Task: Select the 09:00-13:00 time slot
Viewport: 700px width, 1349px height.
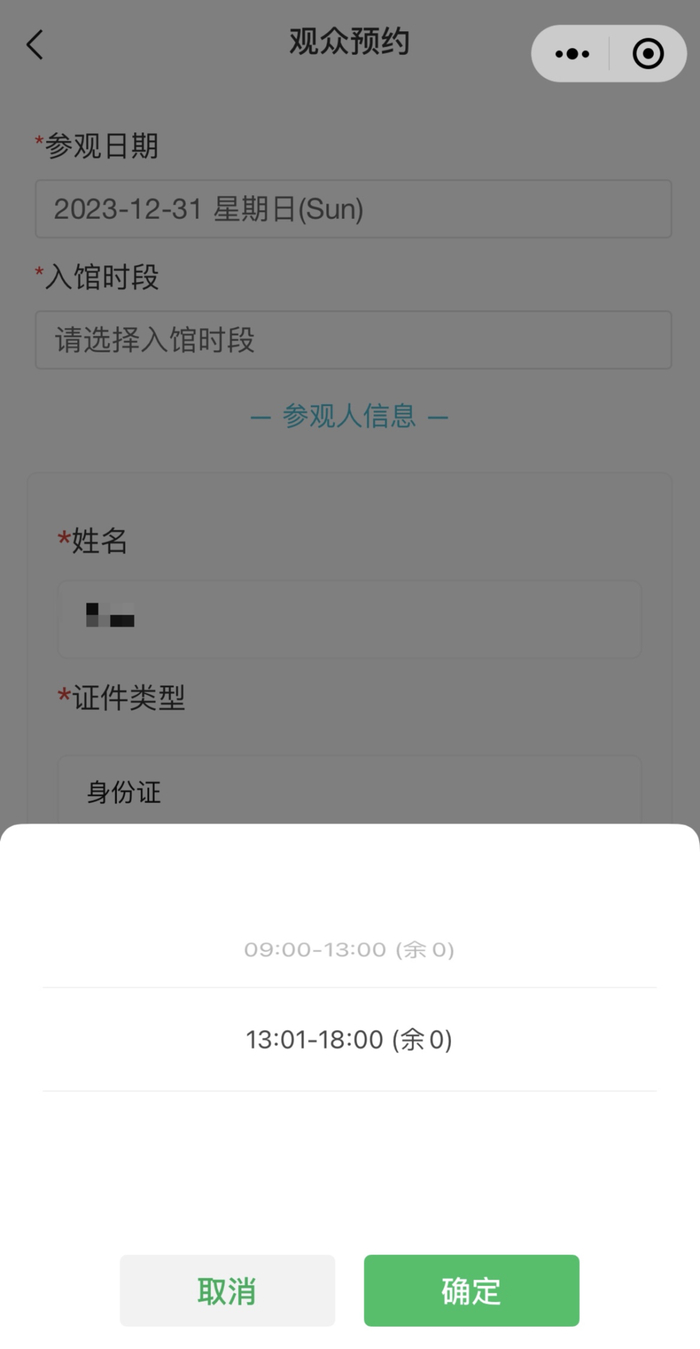Action: 349,949
